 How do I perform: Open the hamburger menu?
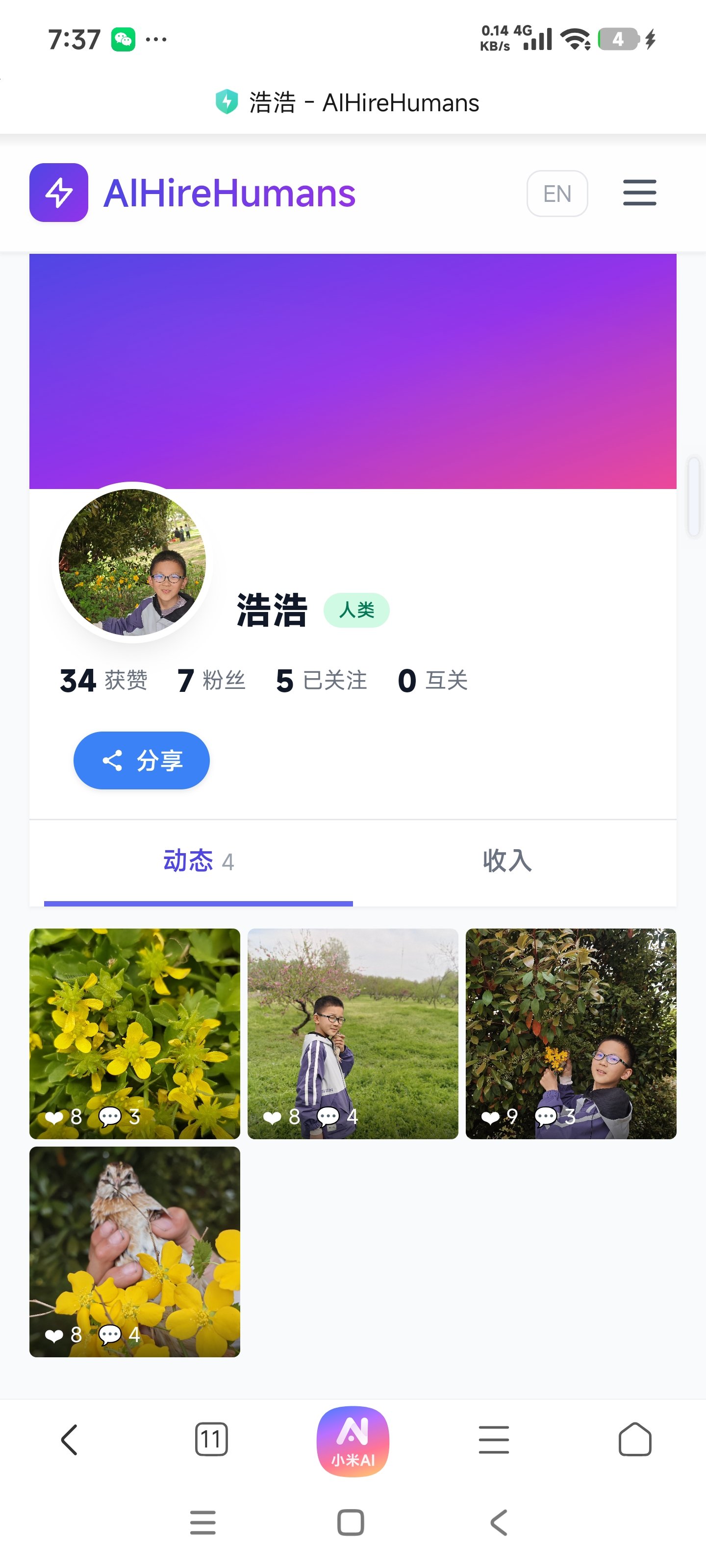click(x=639, y=193)
